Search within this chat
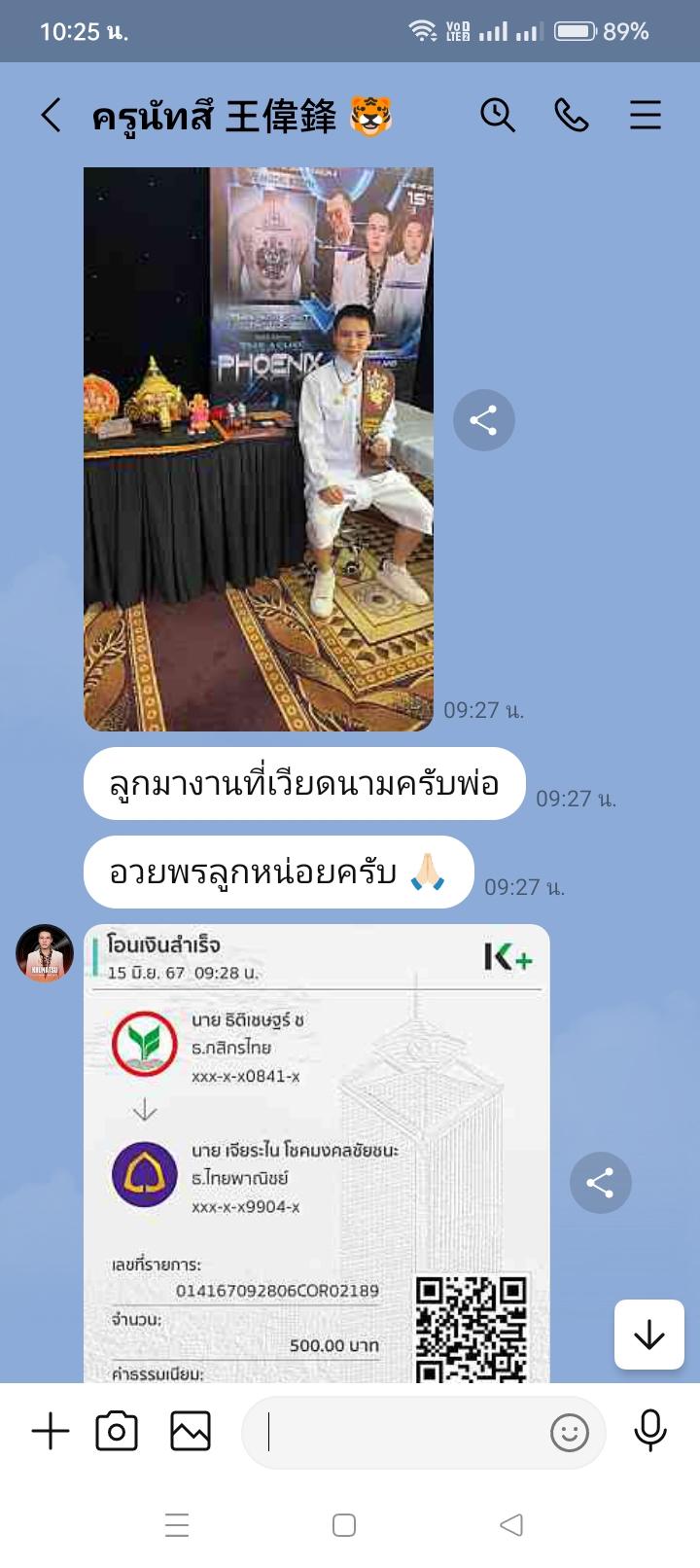This screenshot has height=1568, width=700. coord(497,116)
